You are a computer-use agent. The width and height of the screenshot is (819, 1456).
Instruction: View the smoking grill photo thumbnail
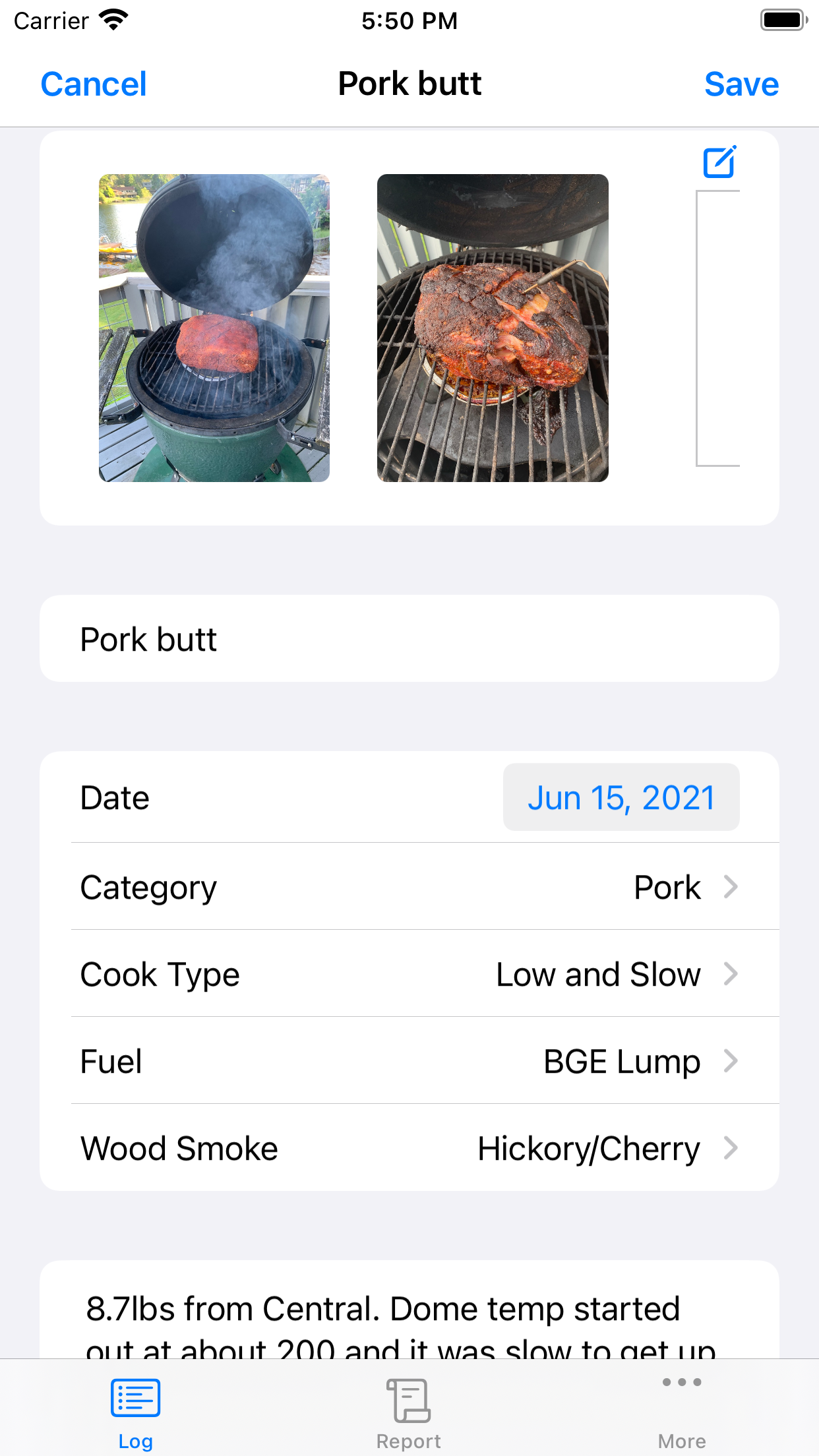pos(214,328)
